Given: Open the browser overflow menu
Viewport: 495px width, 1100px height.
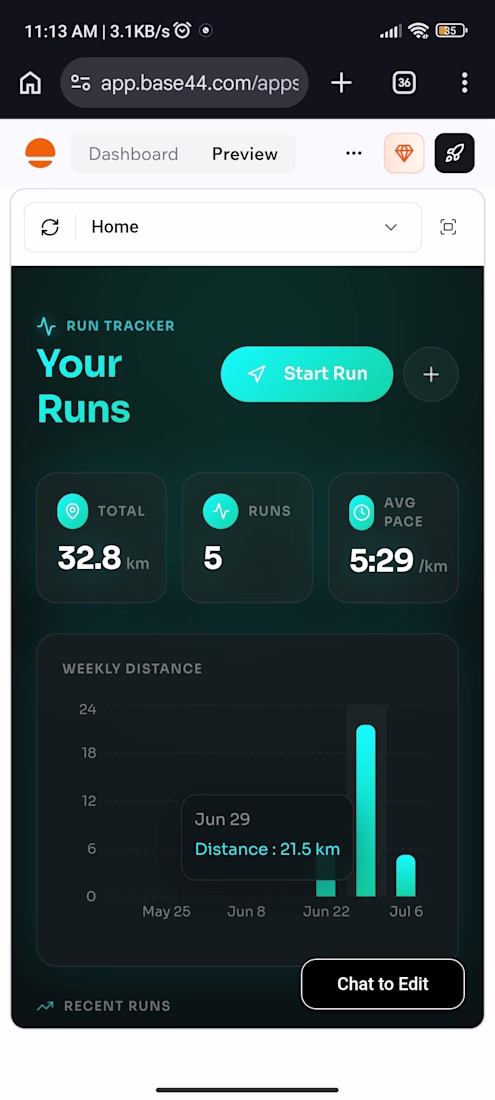Looking at the screenshot, I should pos(464,83).
